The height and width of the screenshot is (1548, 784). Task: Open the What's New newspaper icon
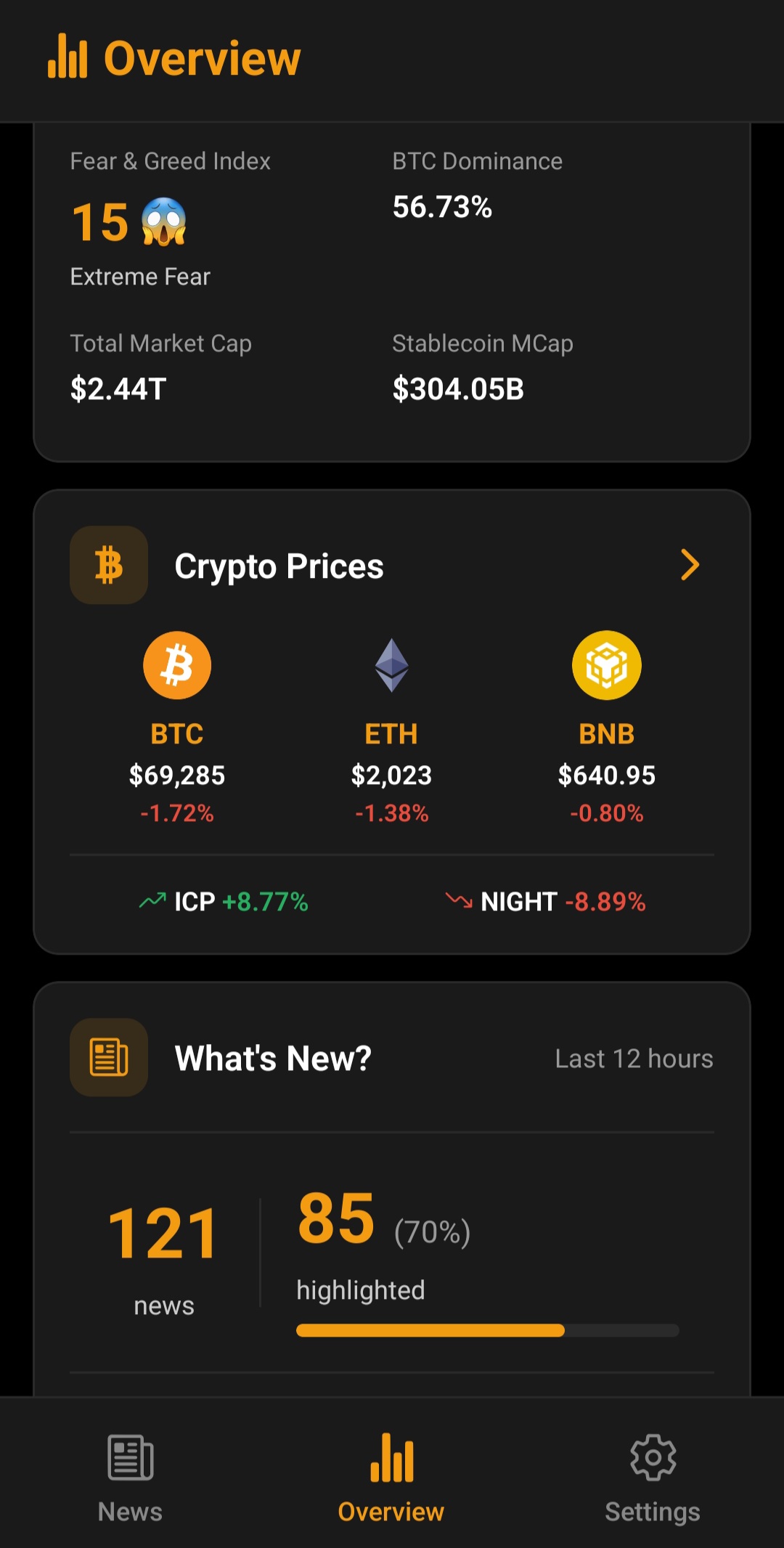107,1057
